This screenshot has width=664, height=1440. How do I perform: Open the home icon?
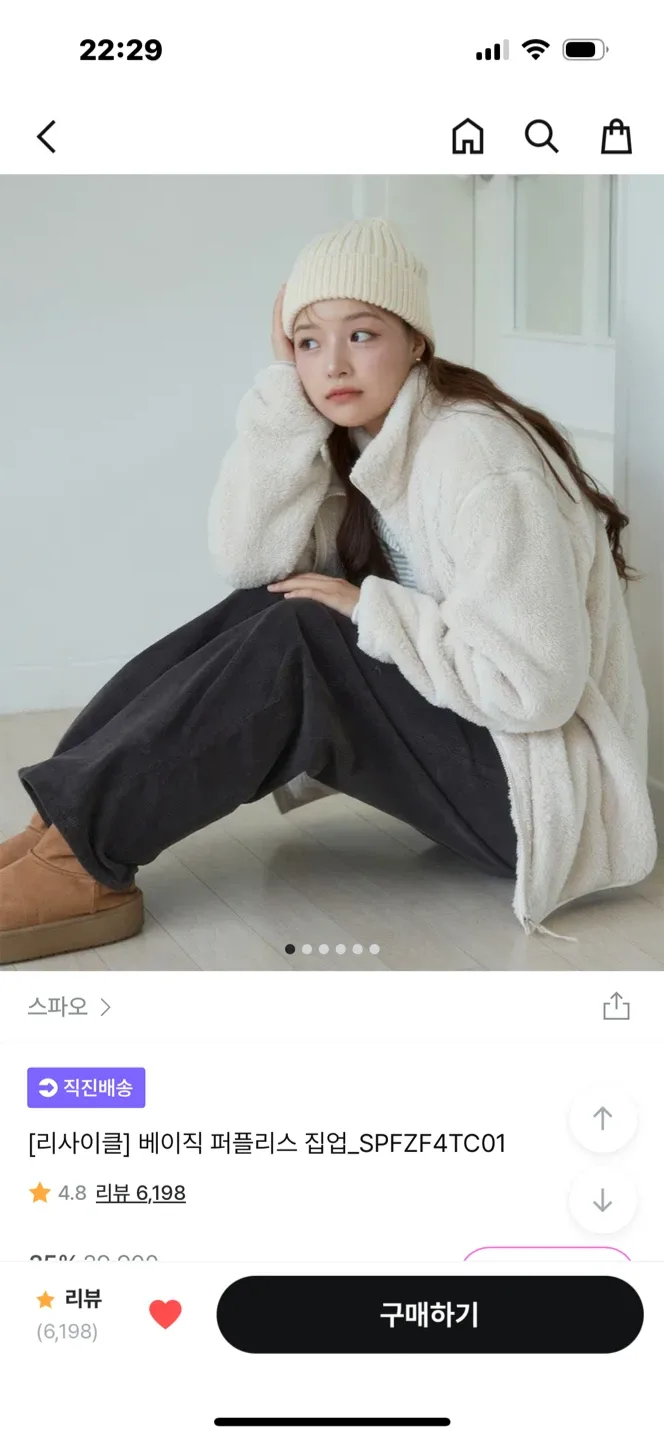click(x=467, y=137)
